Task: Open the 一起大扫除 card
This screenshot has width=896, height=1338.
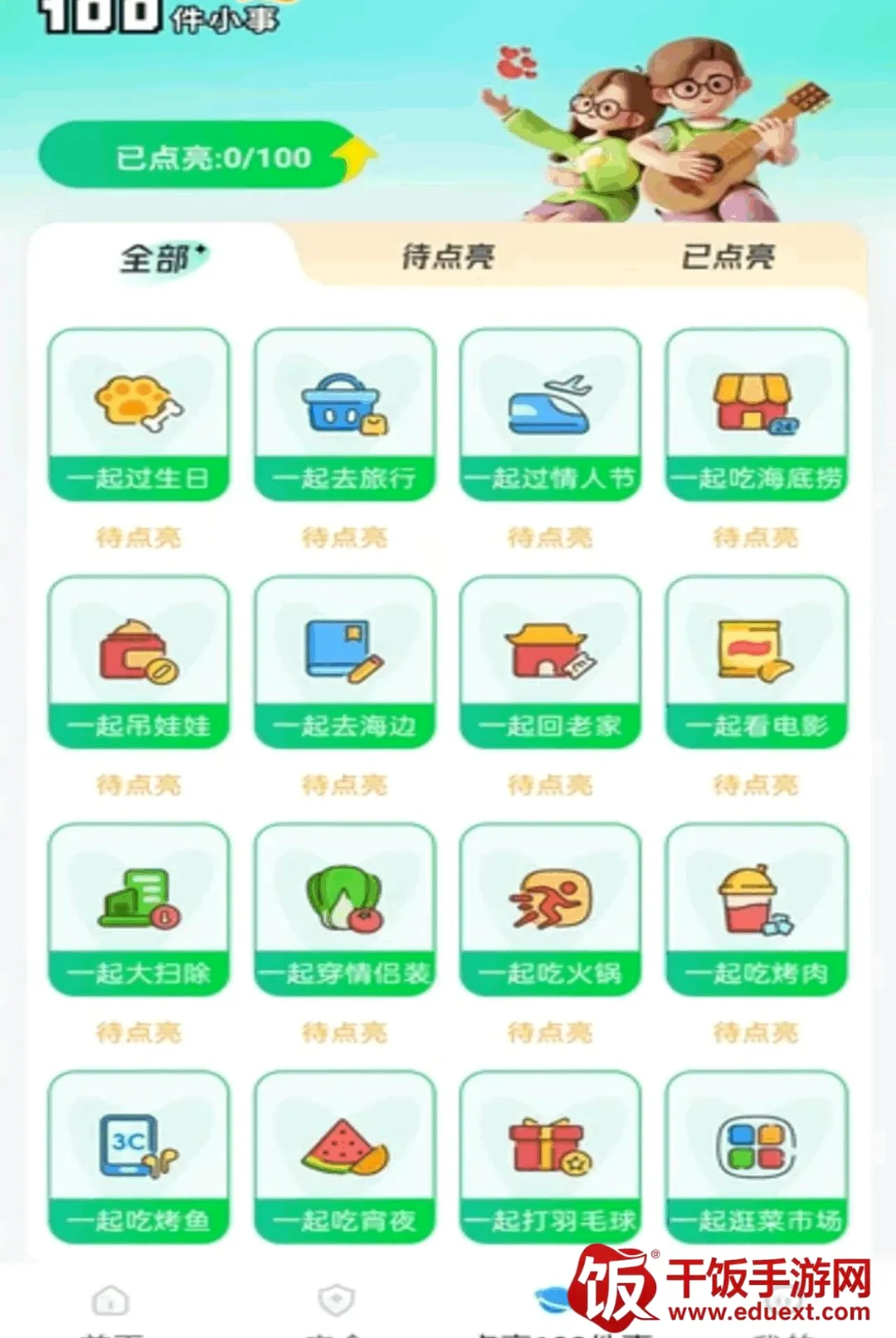Action: (x=139, y=909)
